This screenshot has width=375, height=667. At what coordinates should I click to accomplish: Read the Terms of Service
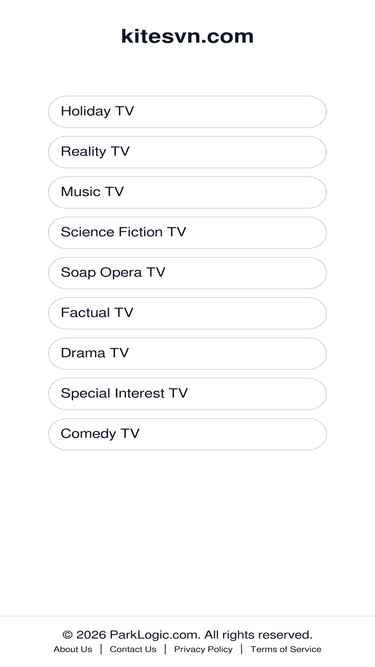point(286,649)
